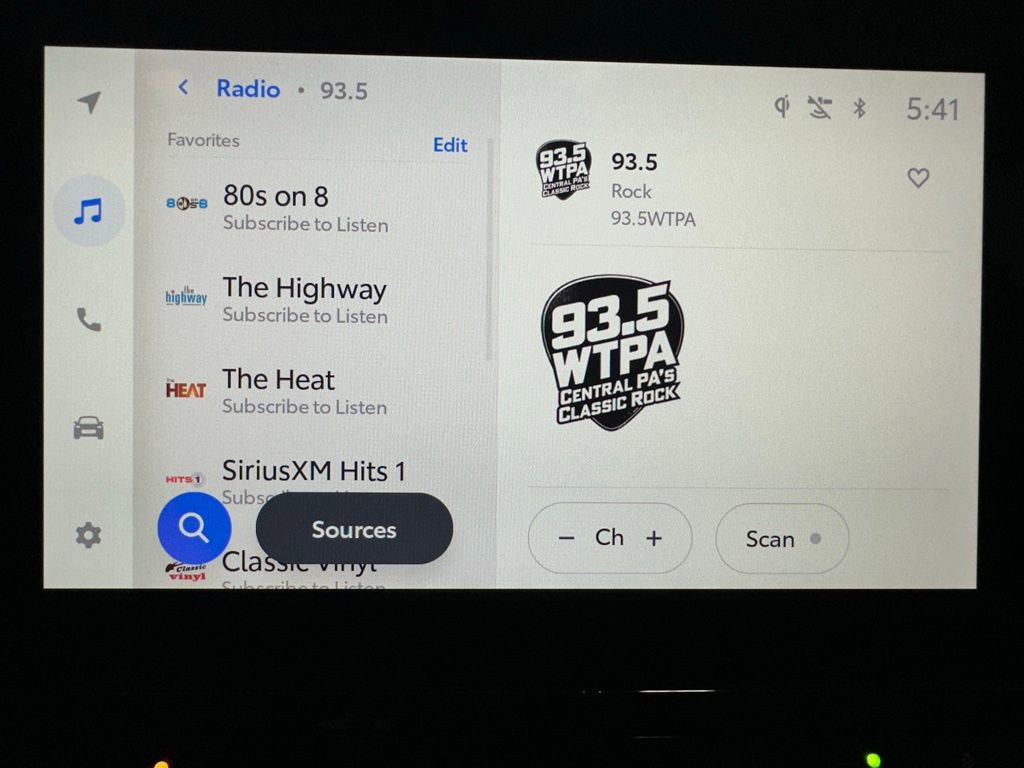Viewport: 1024px width, 768px height.
Task: Edit the Favorites list
Action: pos(450,145)
